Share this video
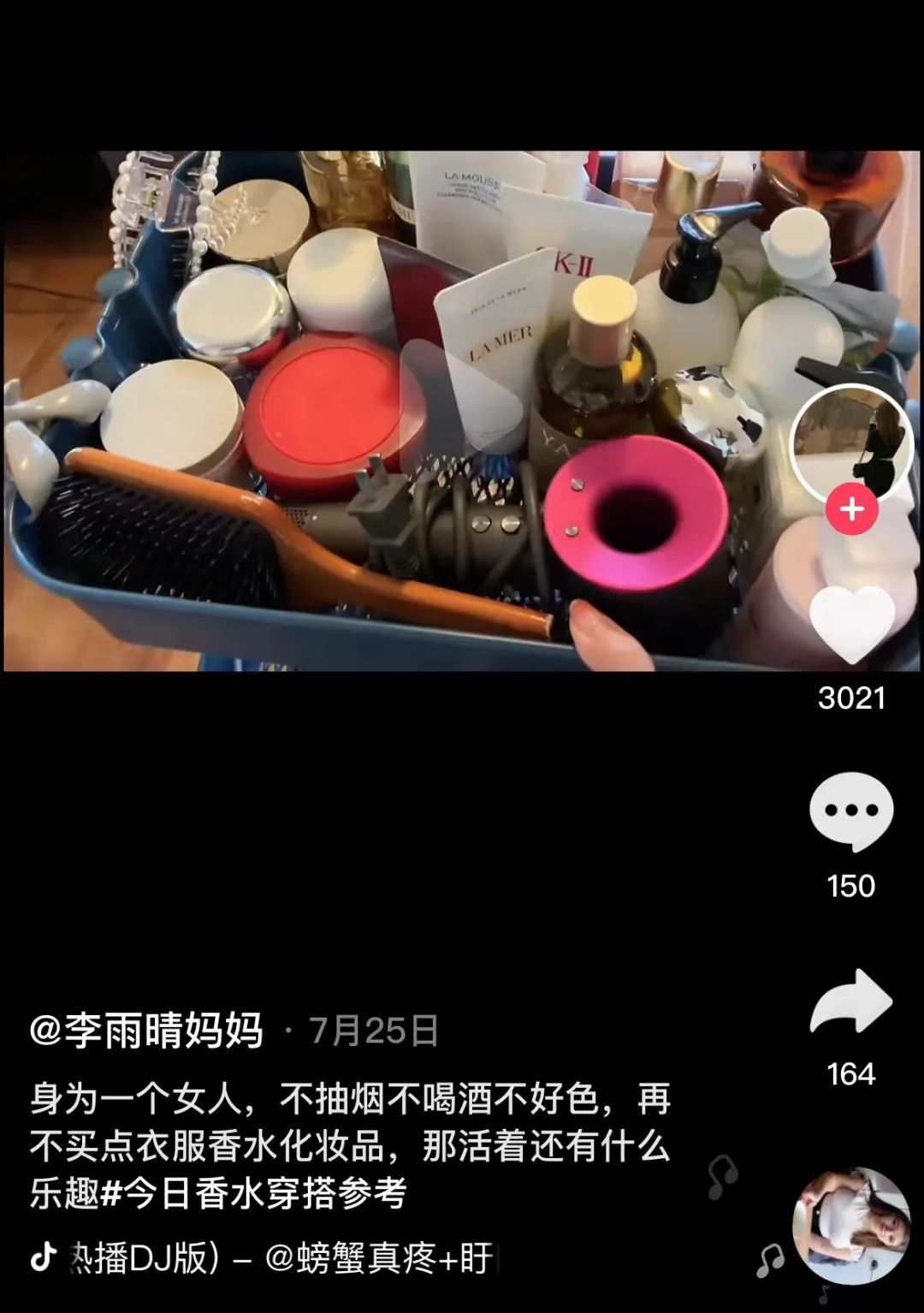 pos(851,1002)
